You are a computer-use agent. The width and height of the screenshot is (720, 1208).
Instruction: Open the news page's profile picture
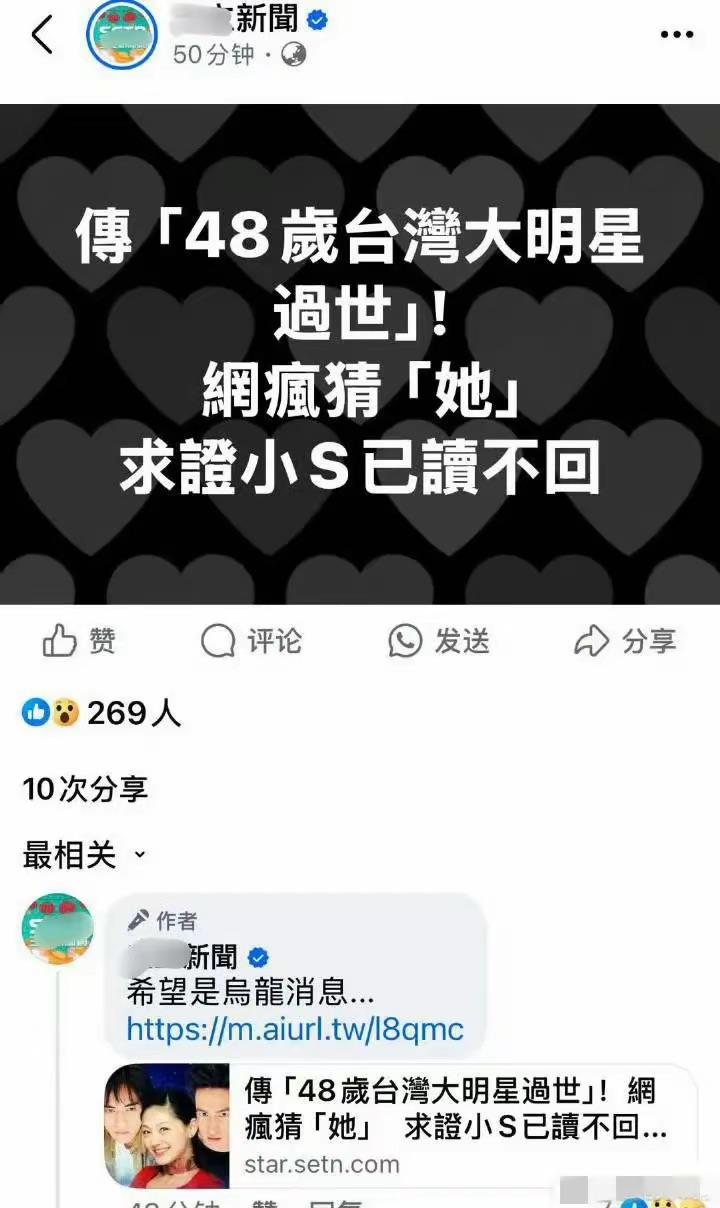tap(121, 35)
